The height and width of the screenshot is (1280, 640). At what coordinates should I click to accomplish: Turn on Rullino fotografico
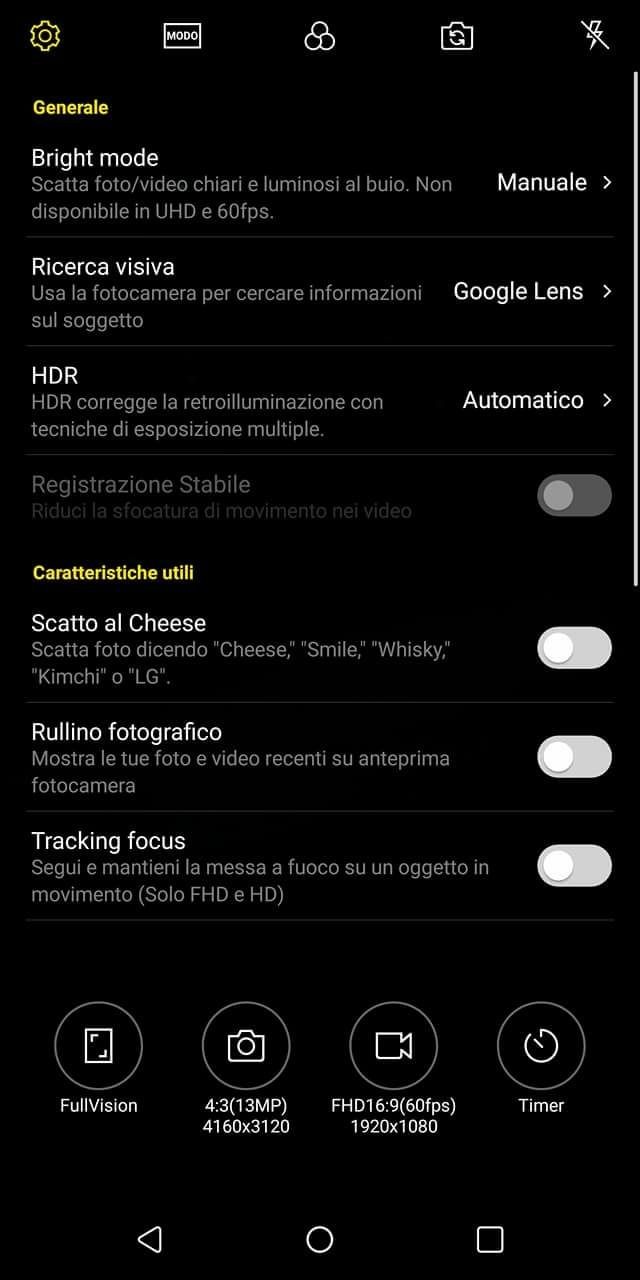coord(574,757)
